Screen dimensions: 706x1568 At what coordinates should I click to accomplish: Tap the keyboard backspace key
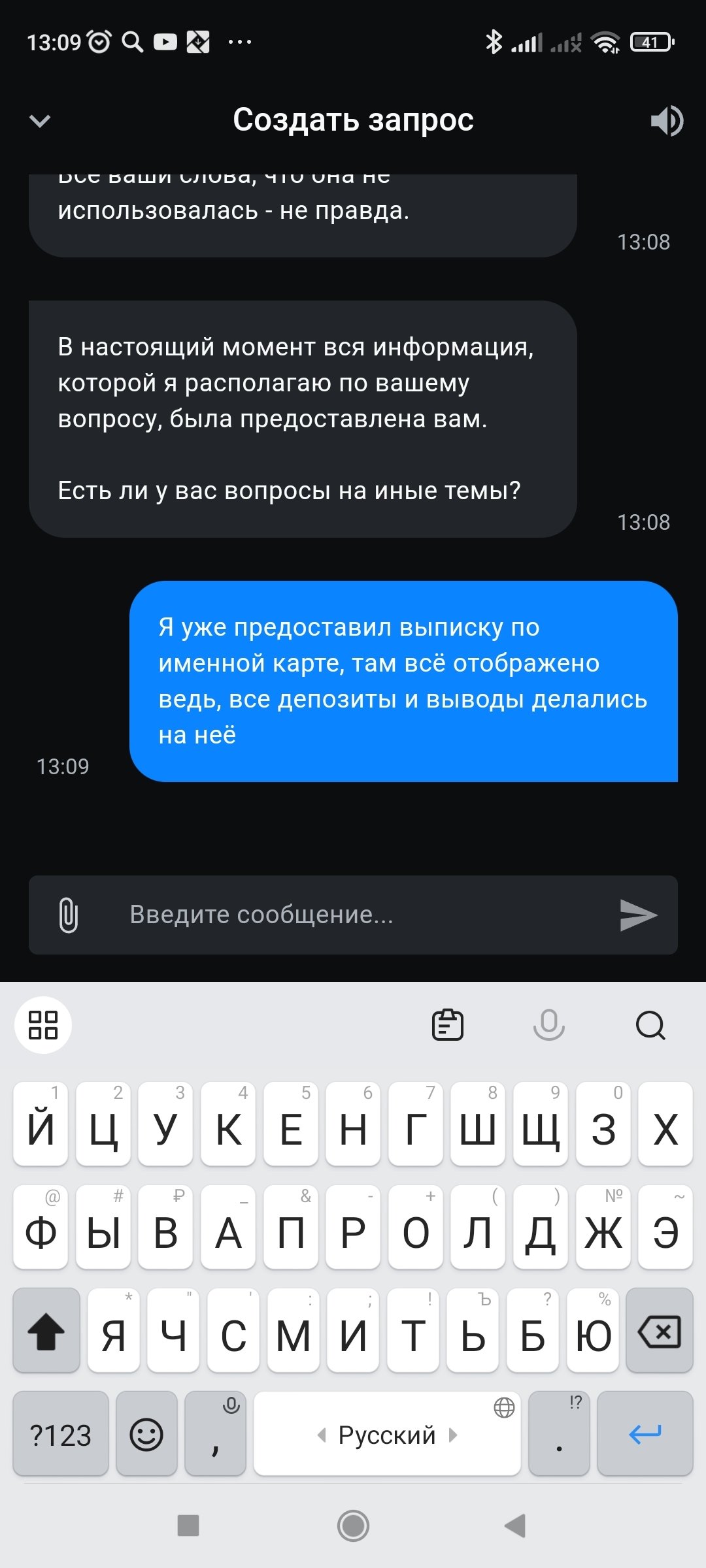tap(659, 1331)
